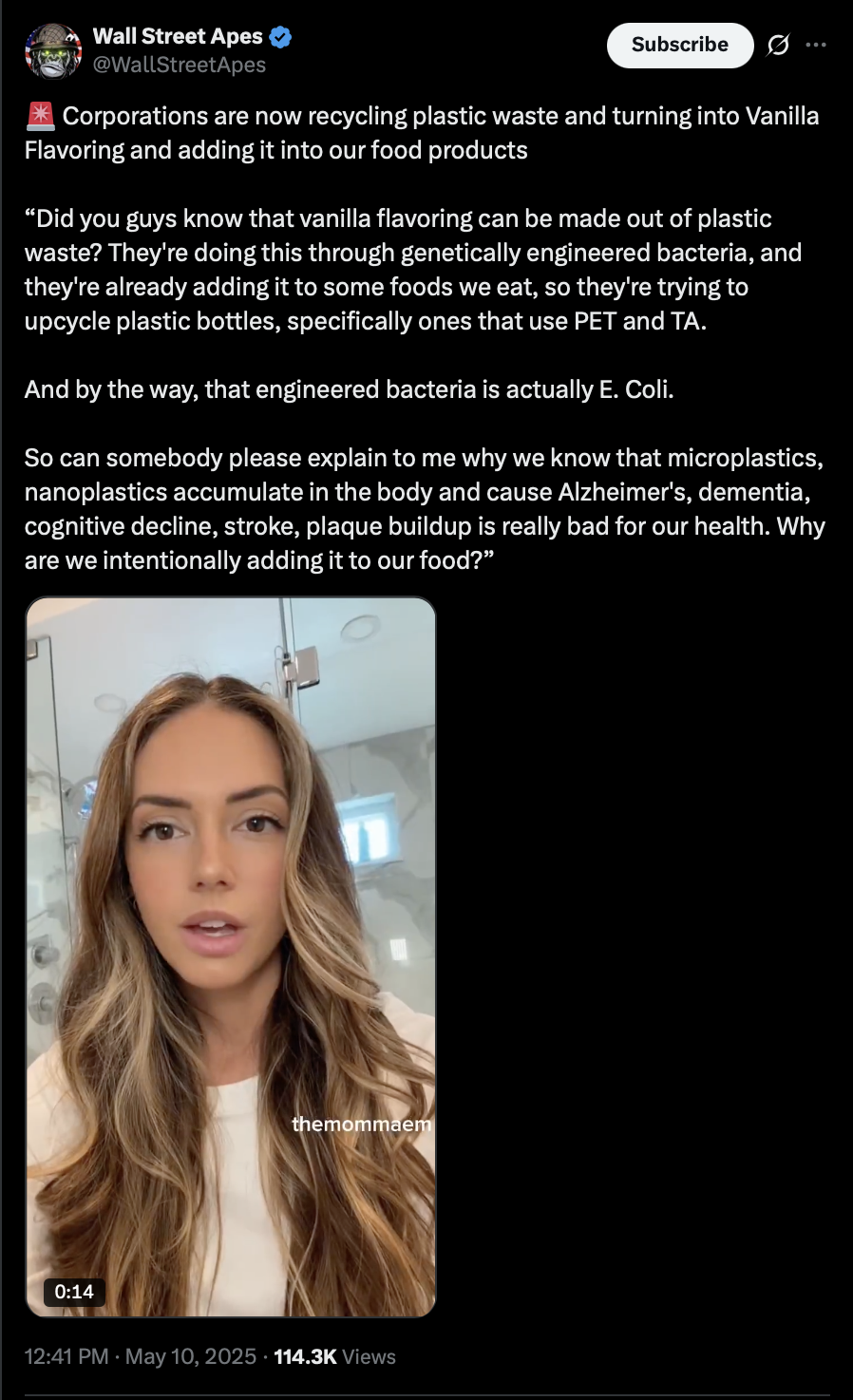Image resolution: width=853 pixels, height=1400 pixels.
Task: Open the post's 12:41 PM timestamp
Action: (141, 1356)
